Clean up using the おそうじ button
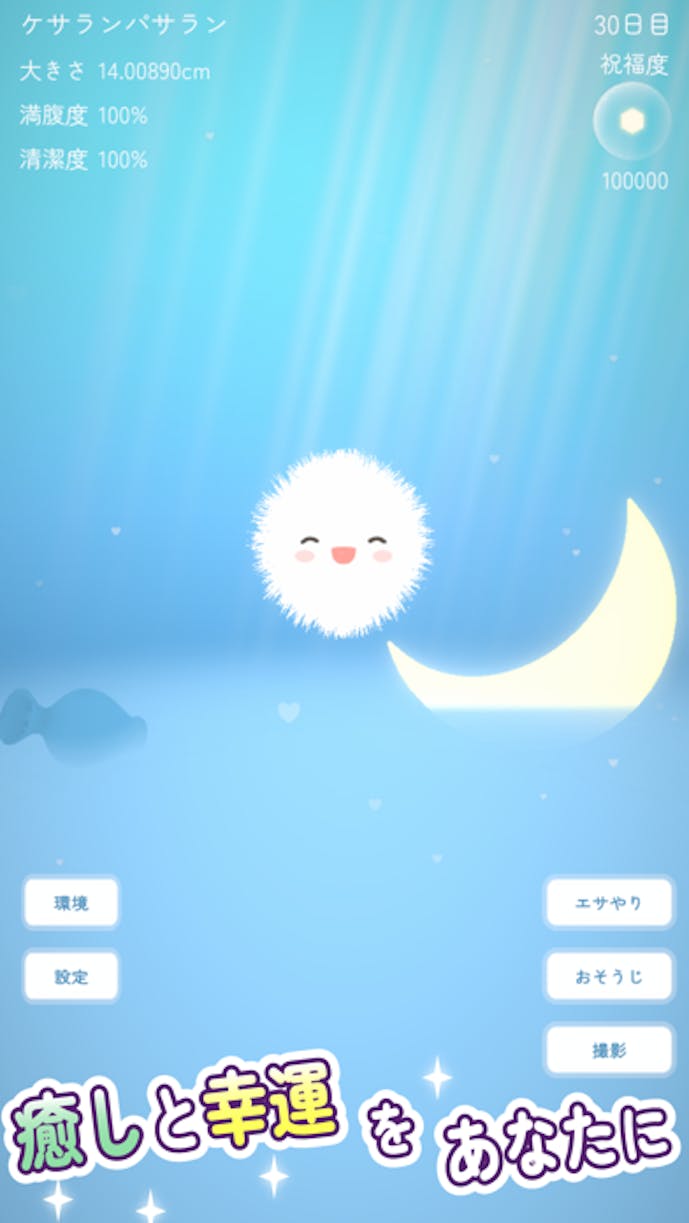The height and width of the screenshot is (1223, 689). coord(609,977)
